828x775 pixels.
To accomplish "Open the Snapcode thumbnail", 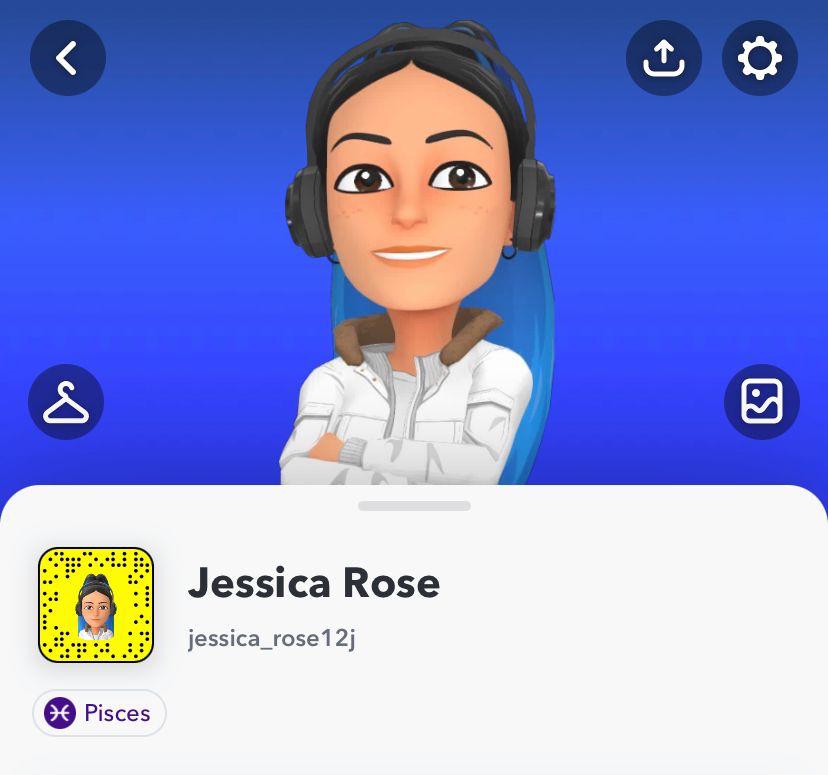I will 96,605.
